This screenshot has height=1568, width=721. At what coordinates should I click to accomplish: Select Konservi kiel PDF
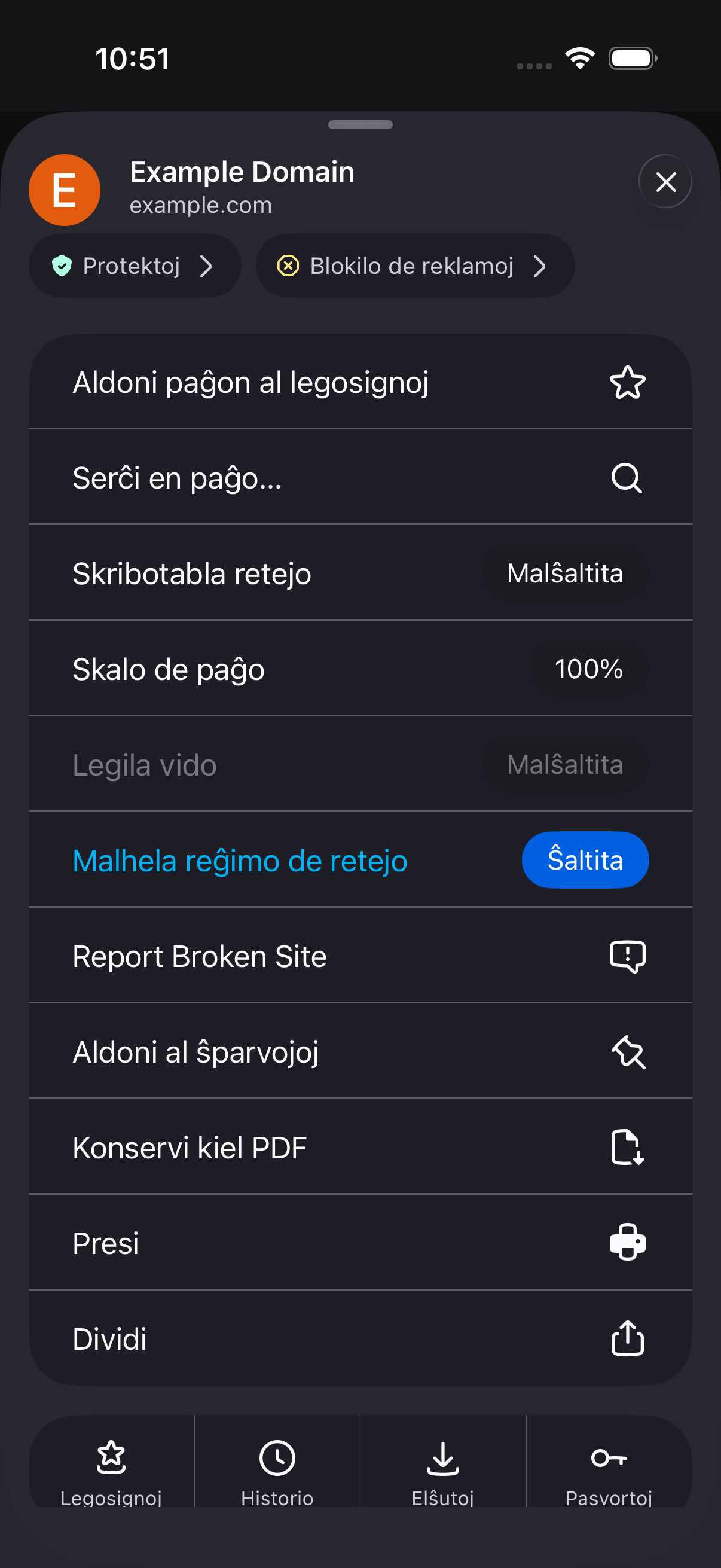(x=360, y=1148)
